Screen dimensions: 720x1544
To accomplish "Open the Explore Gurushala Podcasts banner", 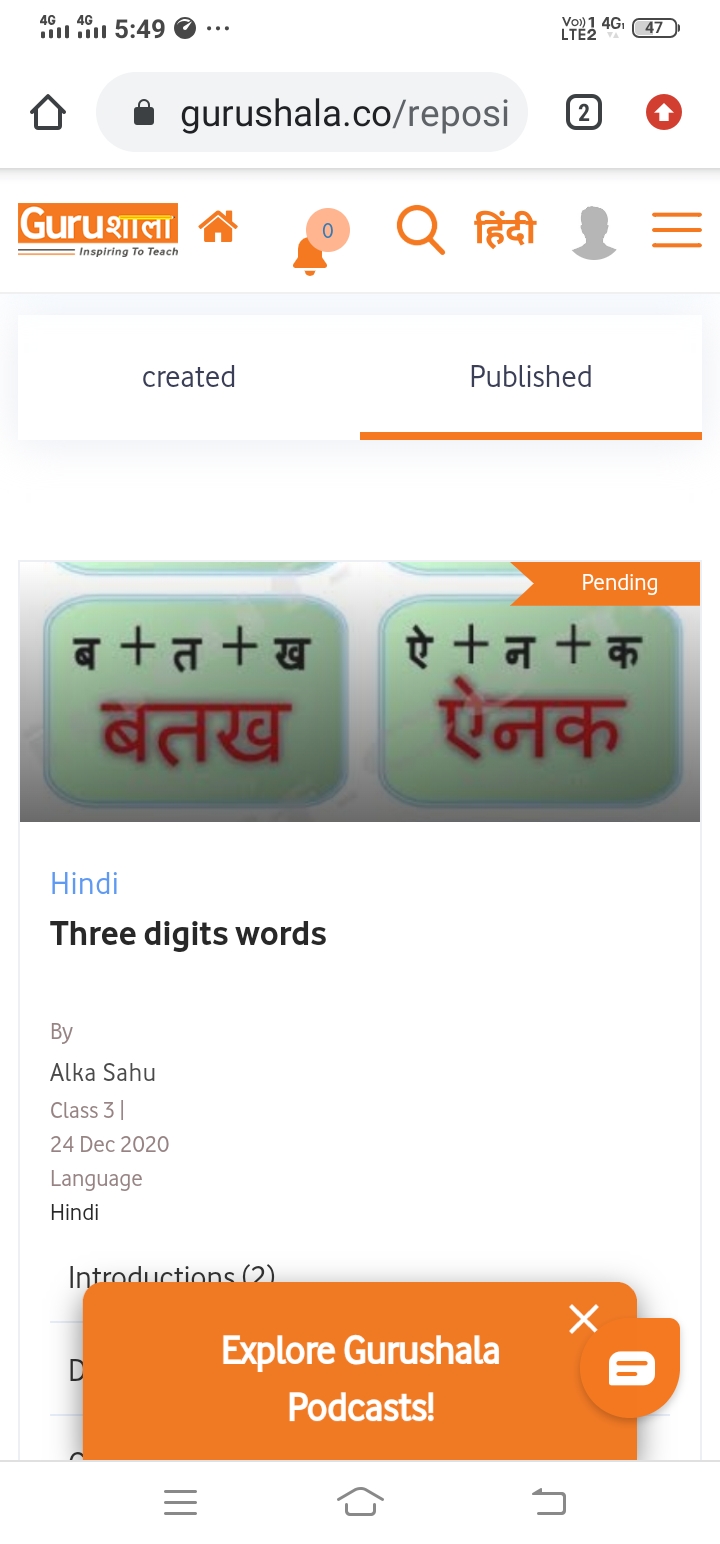I will pyautogui.click(x=360, y=1378).
